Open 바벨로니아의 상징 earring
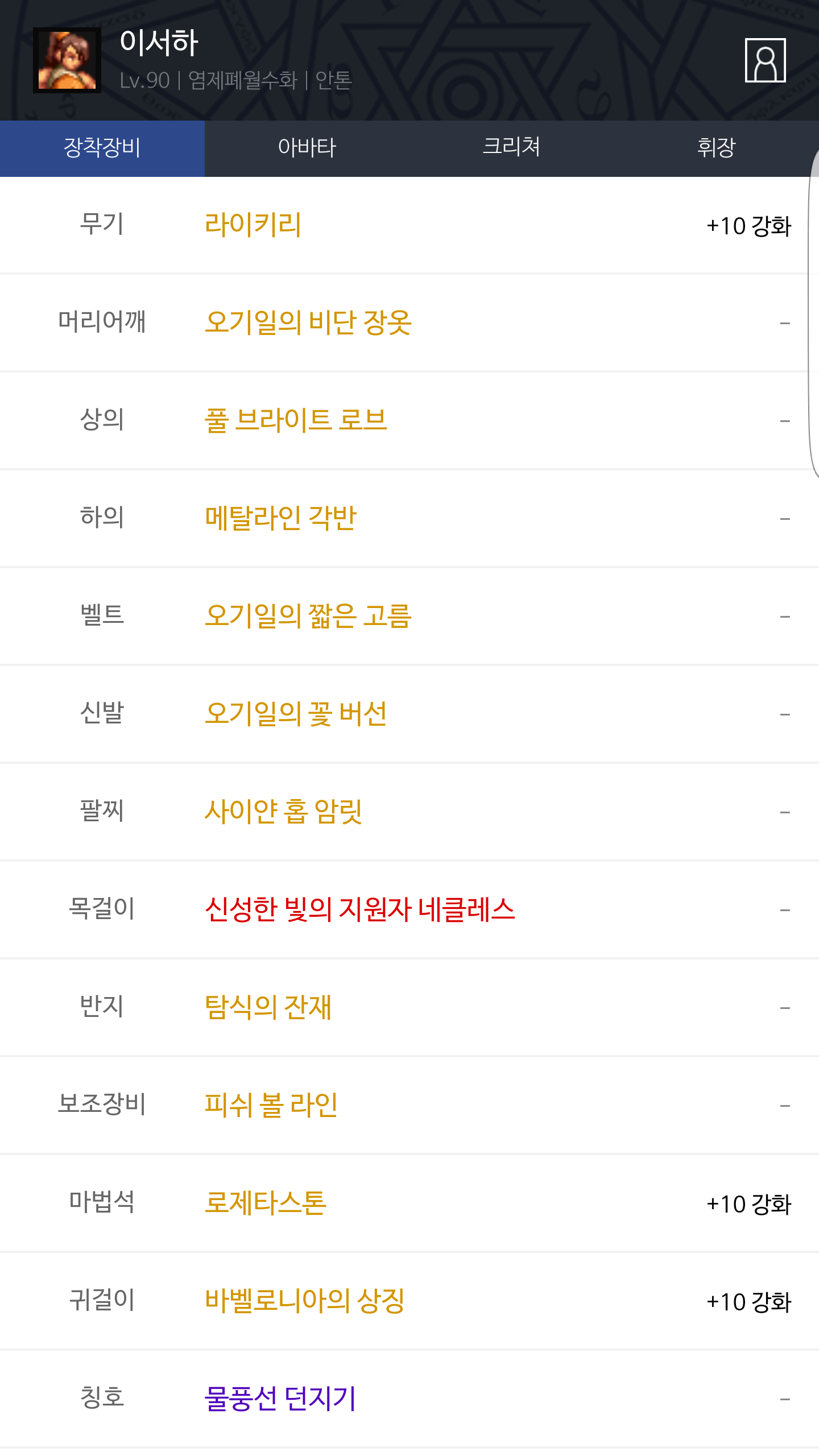819x1456 pixels. point(304,1301)
